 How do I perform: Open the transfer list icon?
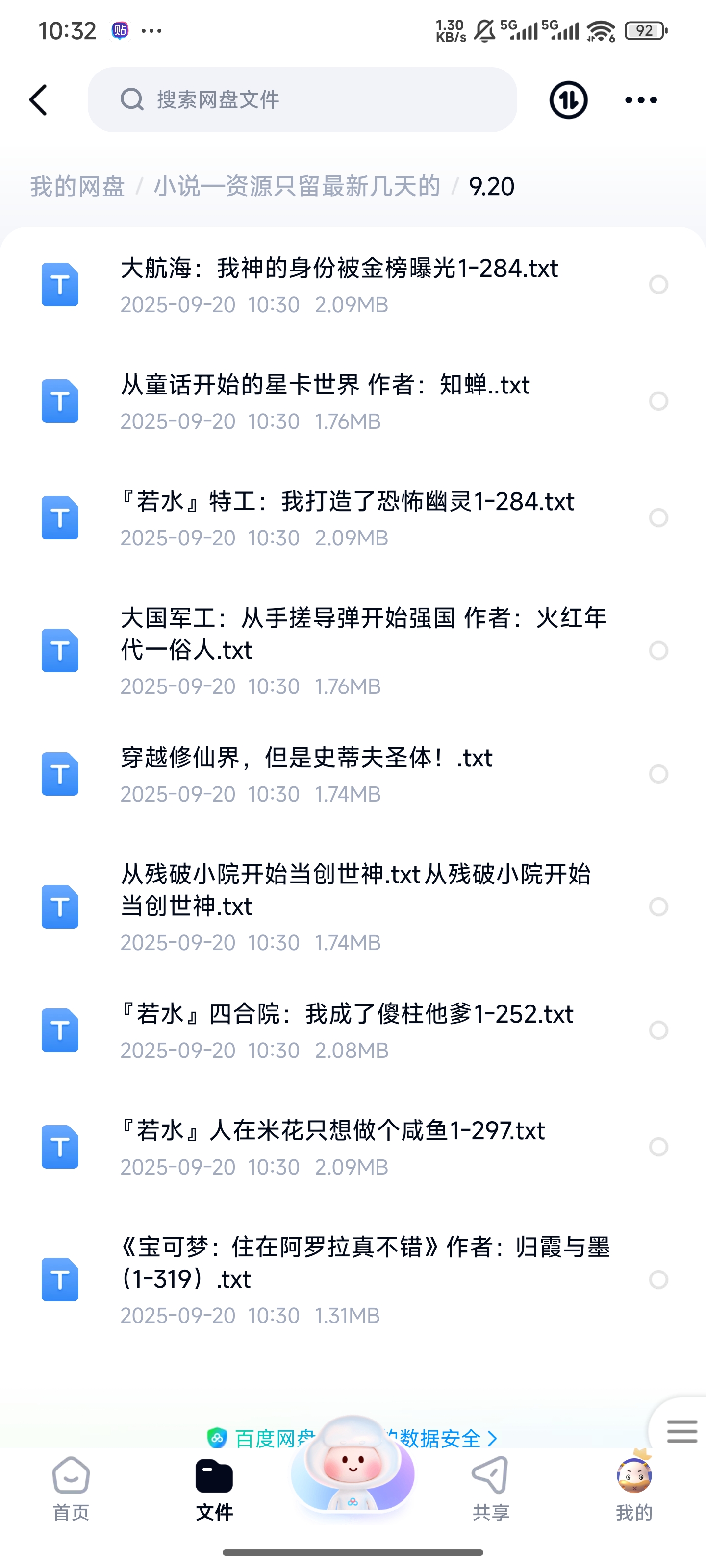(x=568, y=100)
